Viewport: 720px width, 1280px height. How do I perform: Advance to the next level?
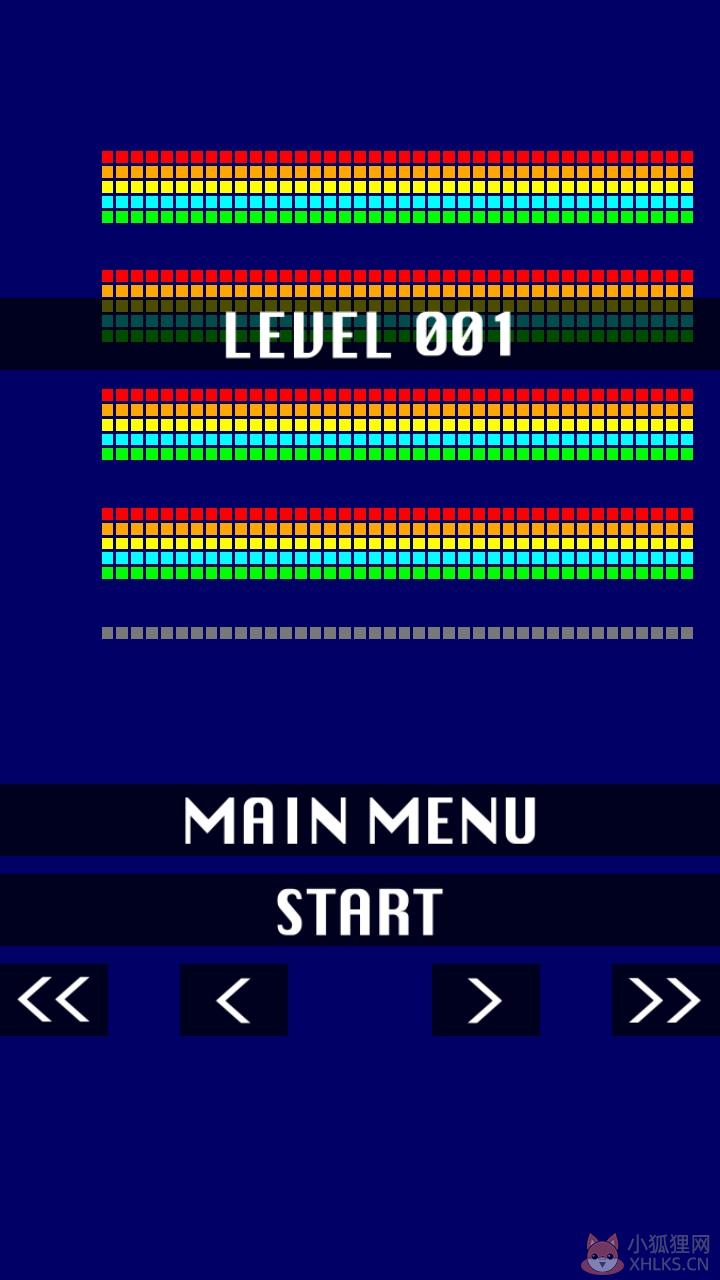(x=486, y=1000)
